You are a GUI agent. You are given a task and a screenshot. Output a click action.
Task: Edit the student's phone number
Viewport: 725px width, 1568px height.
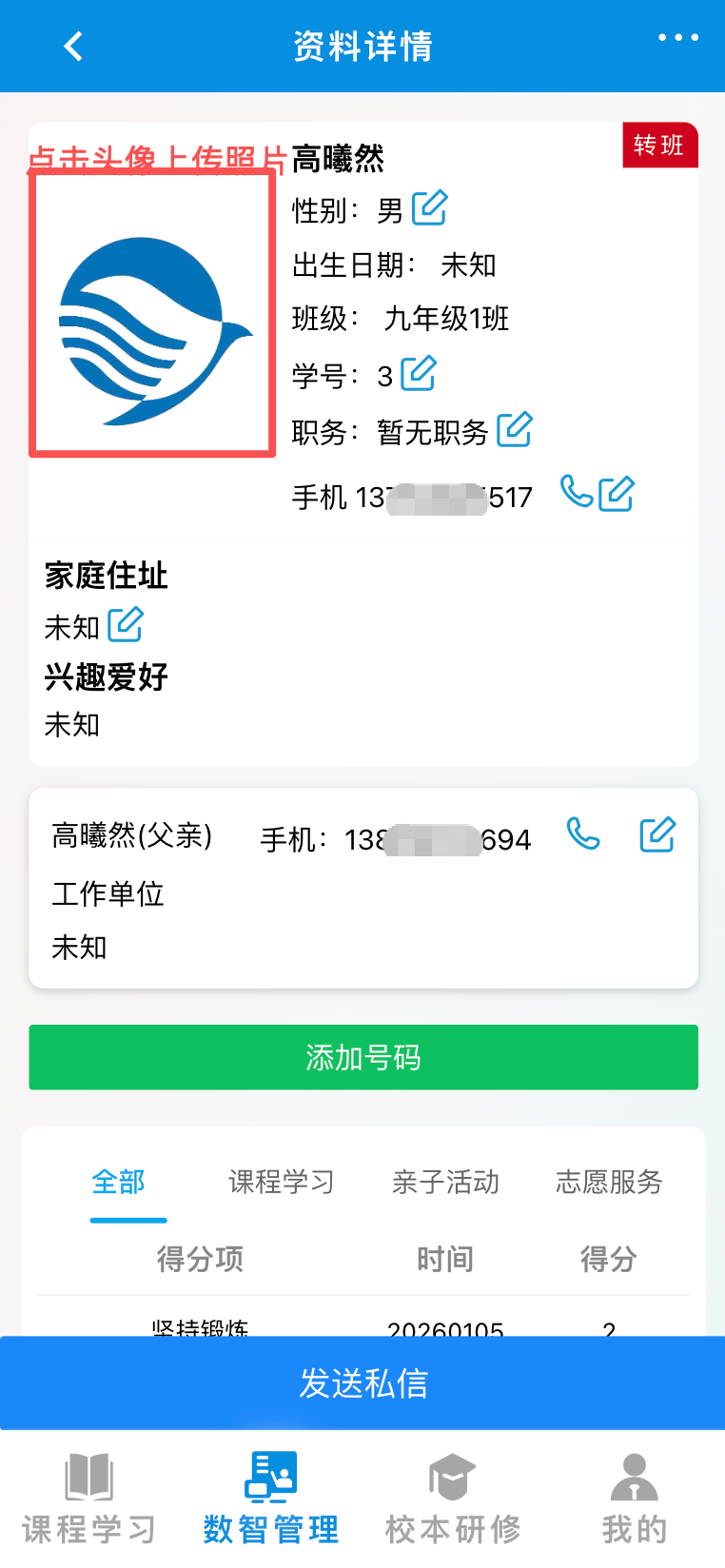click(x=617, y=493)
